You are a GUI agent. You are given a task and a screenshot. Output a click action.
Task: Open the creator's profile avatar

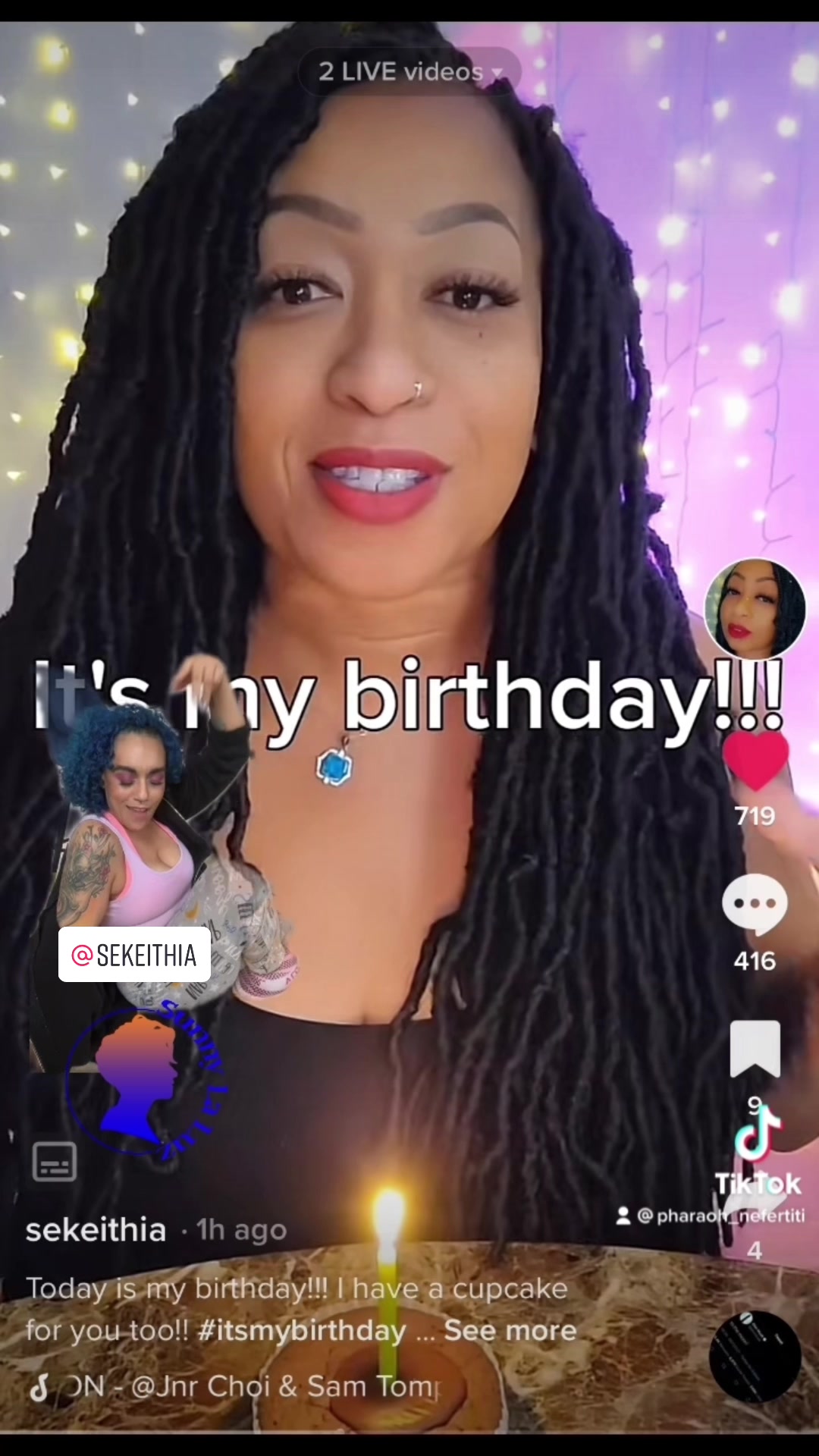755,609
